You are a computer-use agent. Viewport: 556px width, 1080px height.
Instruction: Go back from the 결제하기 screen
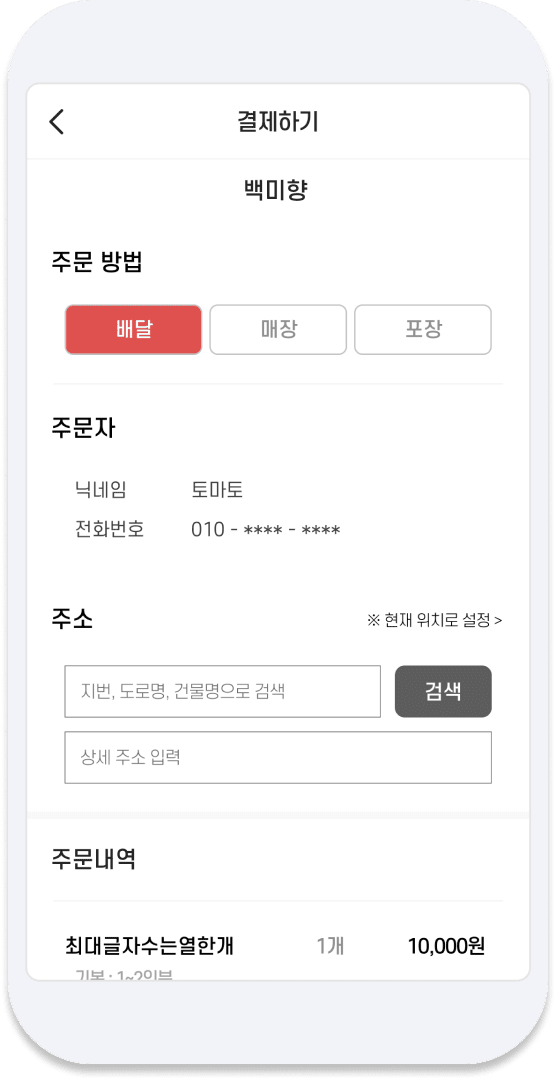(56, 122)
